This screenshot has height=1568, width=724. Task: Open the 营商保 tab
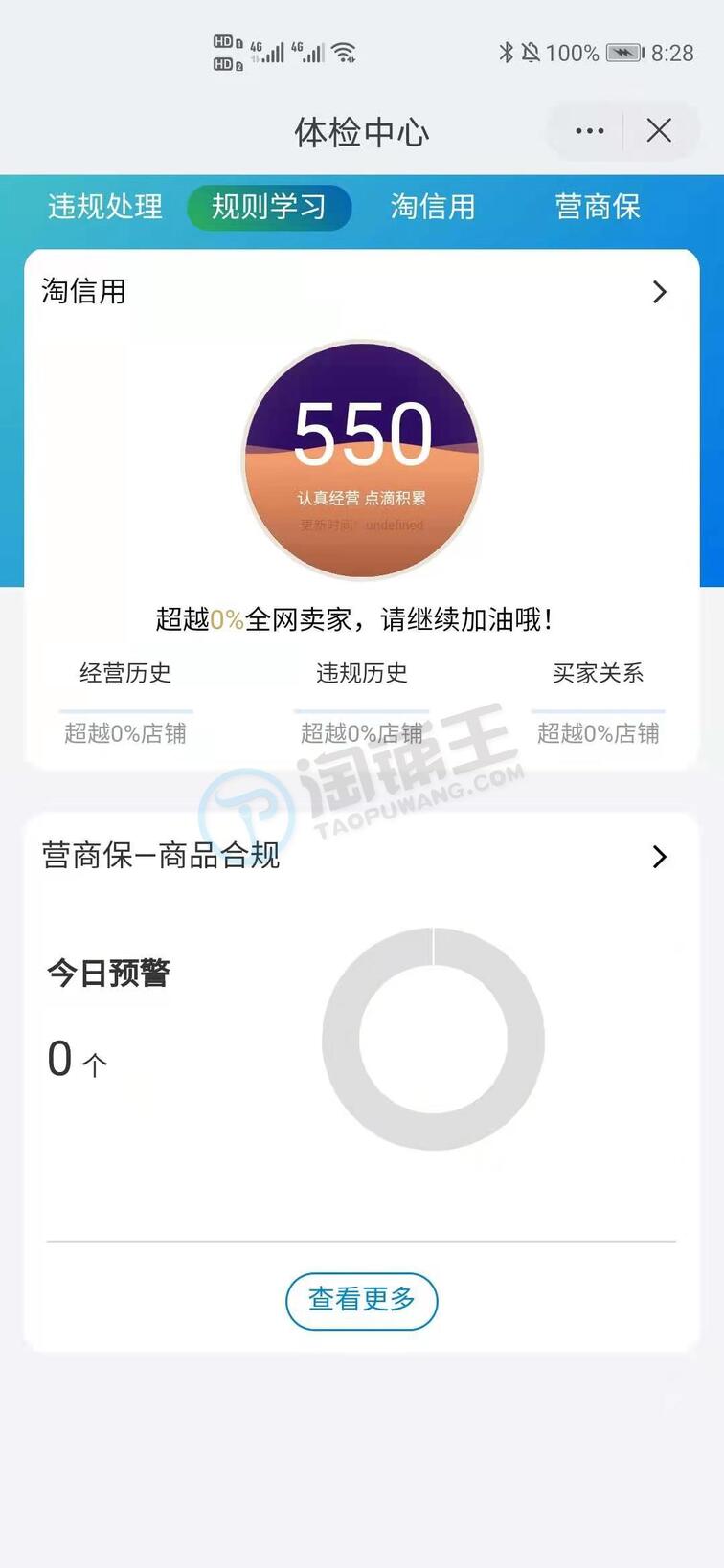point(598,207)
